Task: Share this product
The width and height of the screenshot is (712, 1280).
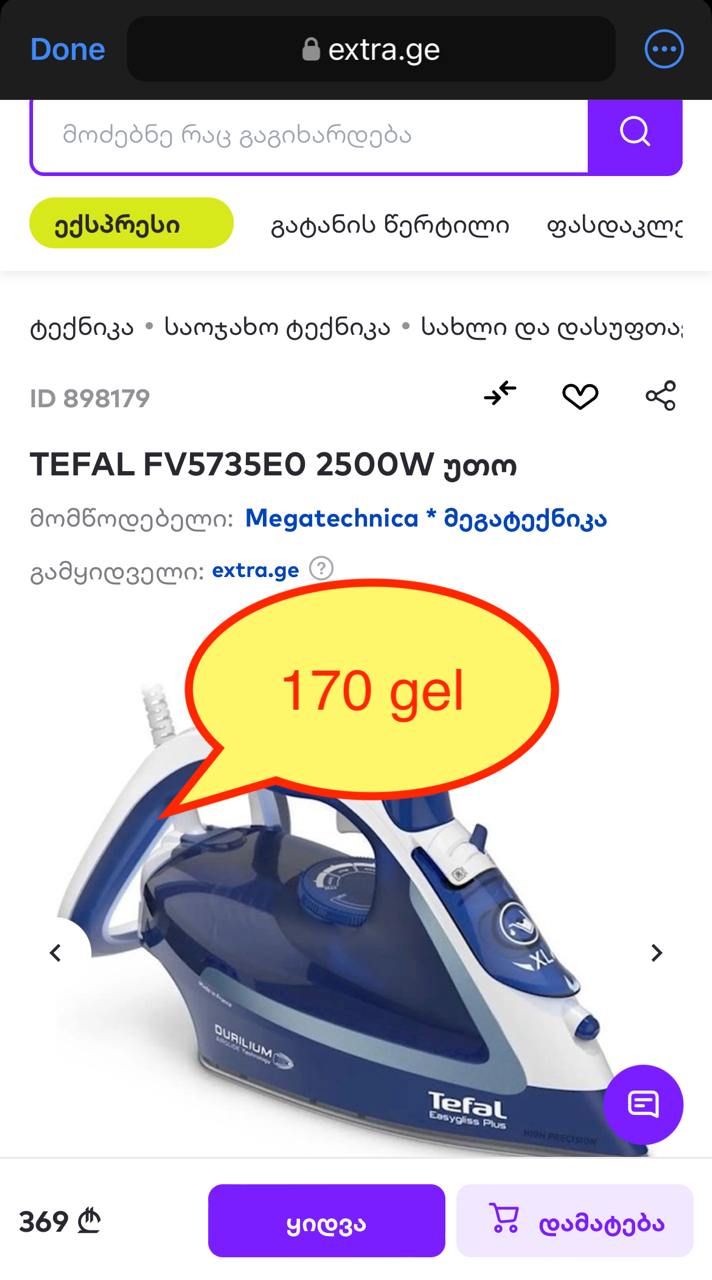Action: tap(660, 395)
